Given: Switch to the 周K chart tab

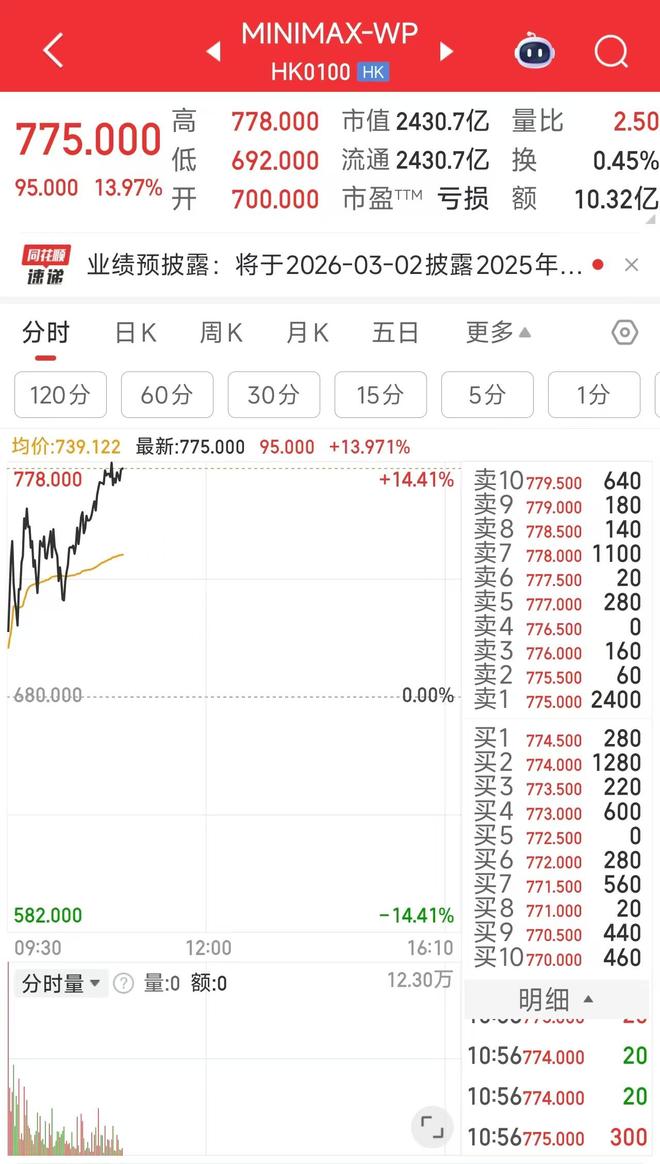Looking at the screenshot, I should coord(221,333).
